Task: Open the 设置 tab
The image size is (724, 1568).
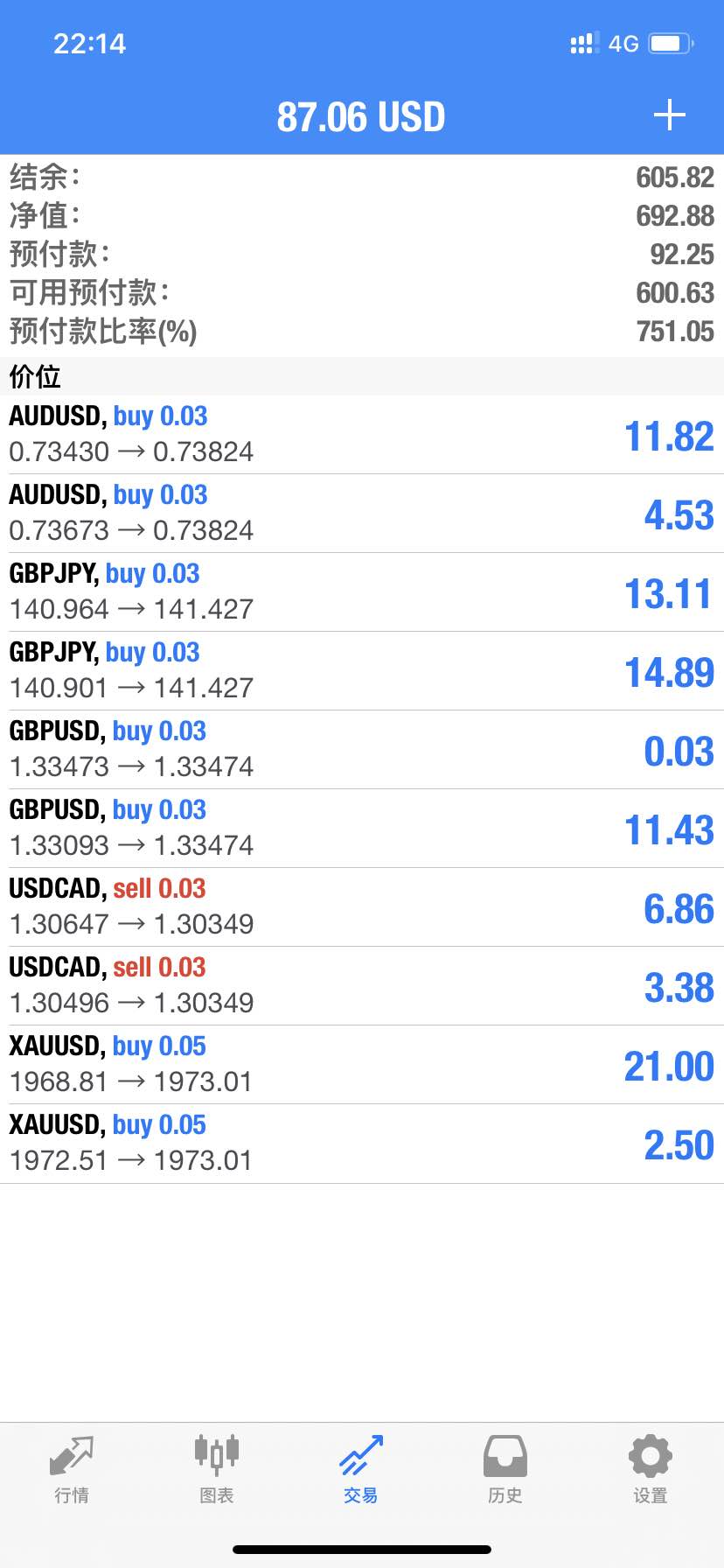Action: [x=651, y=1469]
